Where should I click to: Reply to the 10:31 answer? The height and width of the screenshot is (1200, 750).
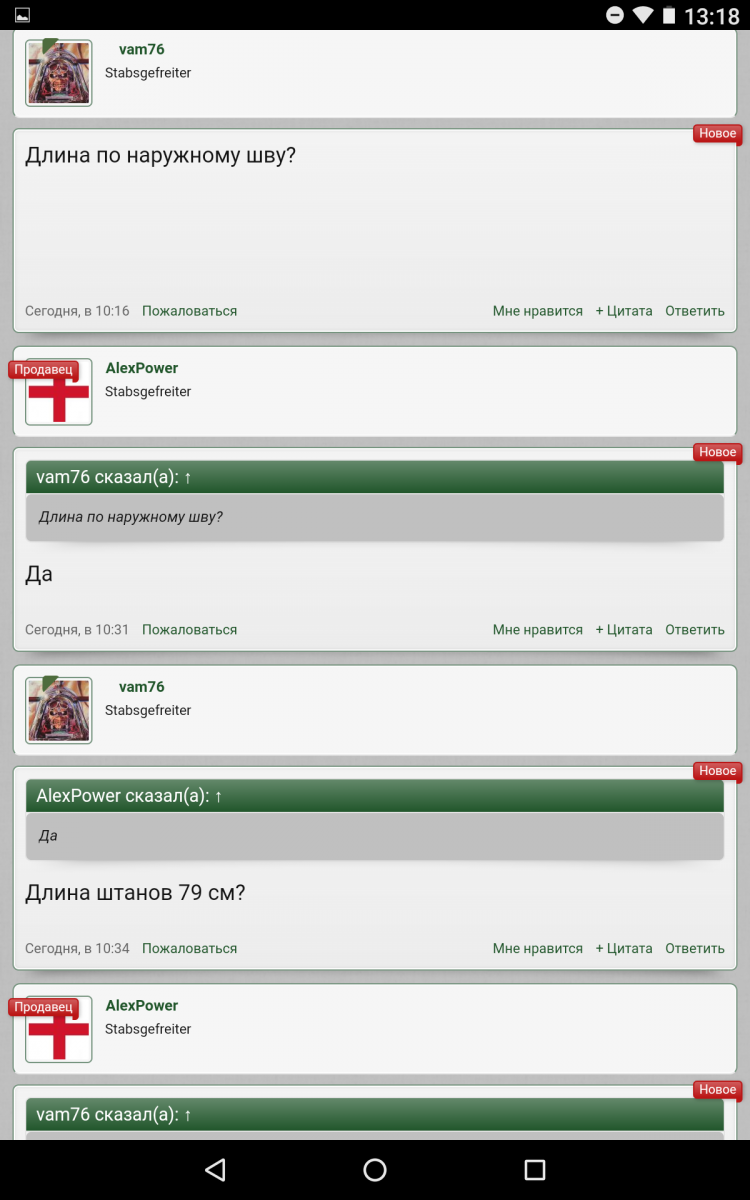click(694, 630)
